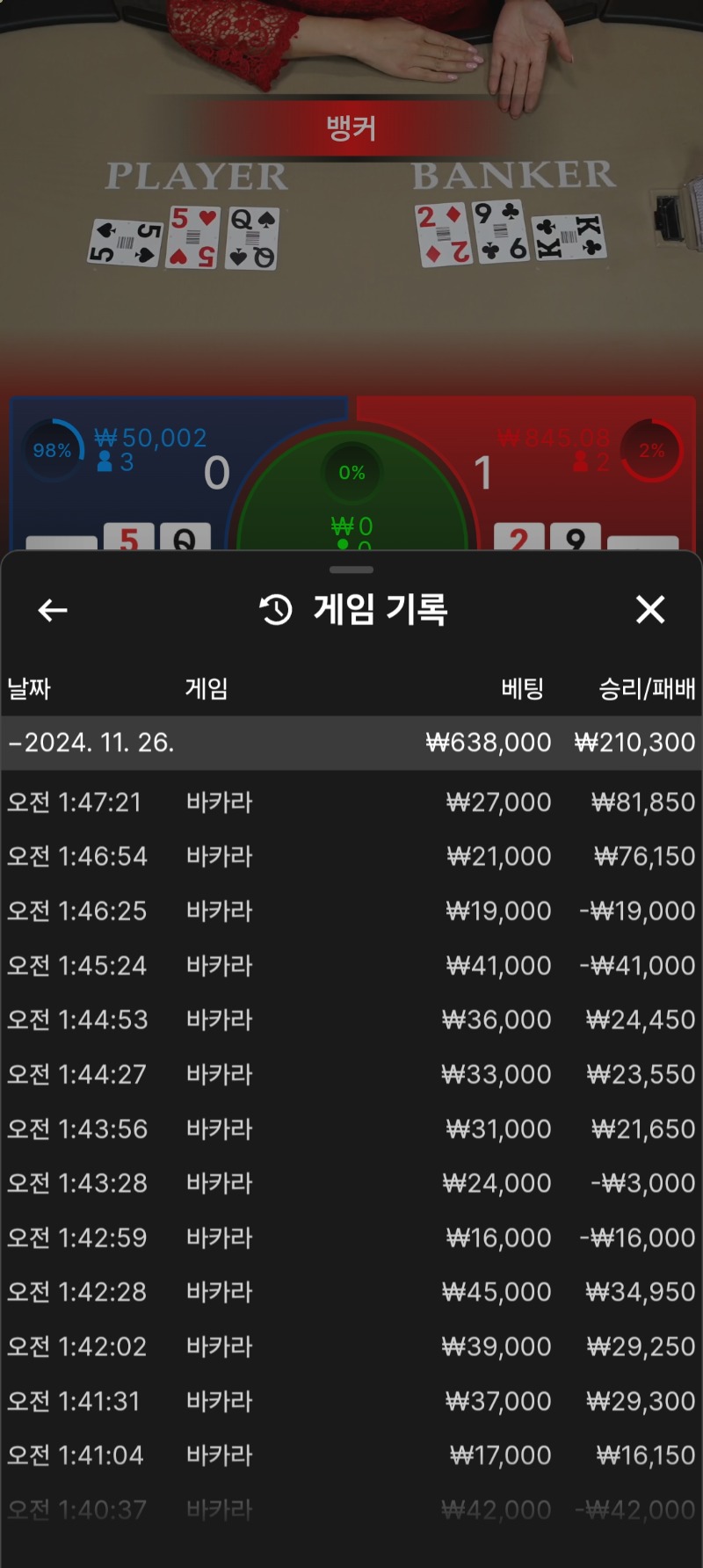This screenshot has height=1568, width=703.
Task: View details of the 오전 1:46:25 round
Action: point(351,911)
